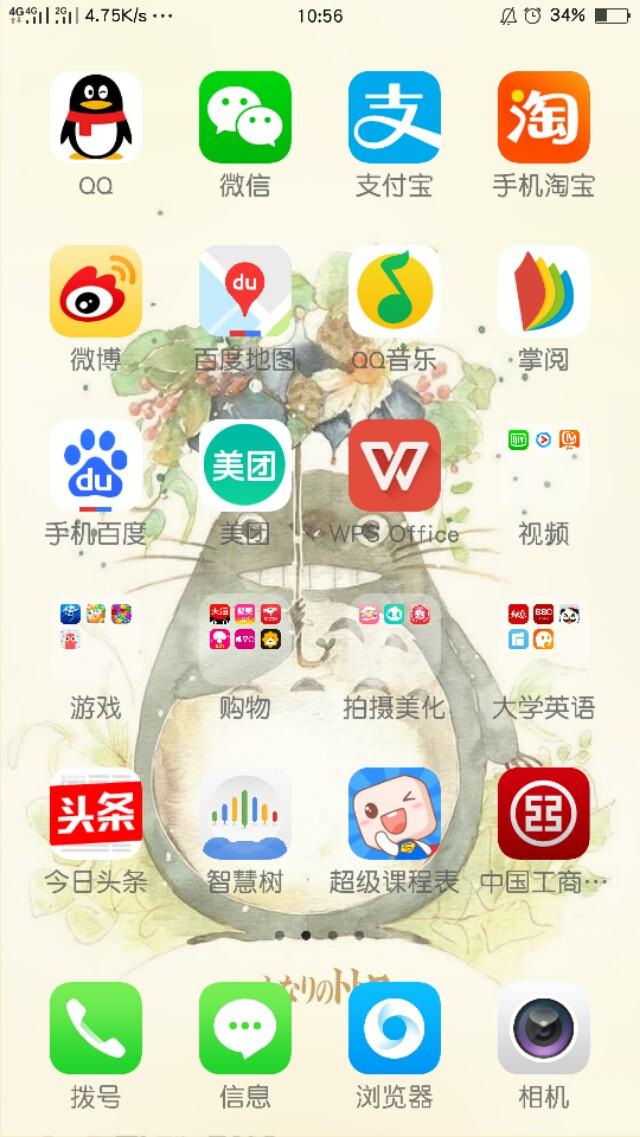Launch 手机淘宝 app

click(x=543, y=117)
